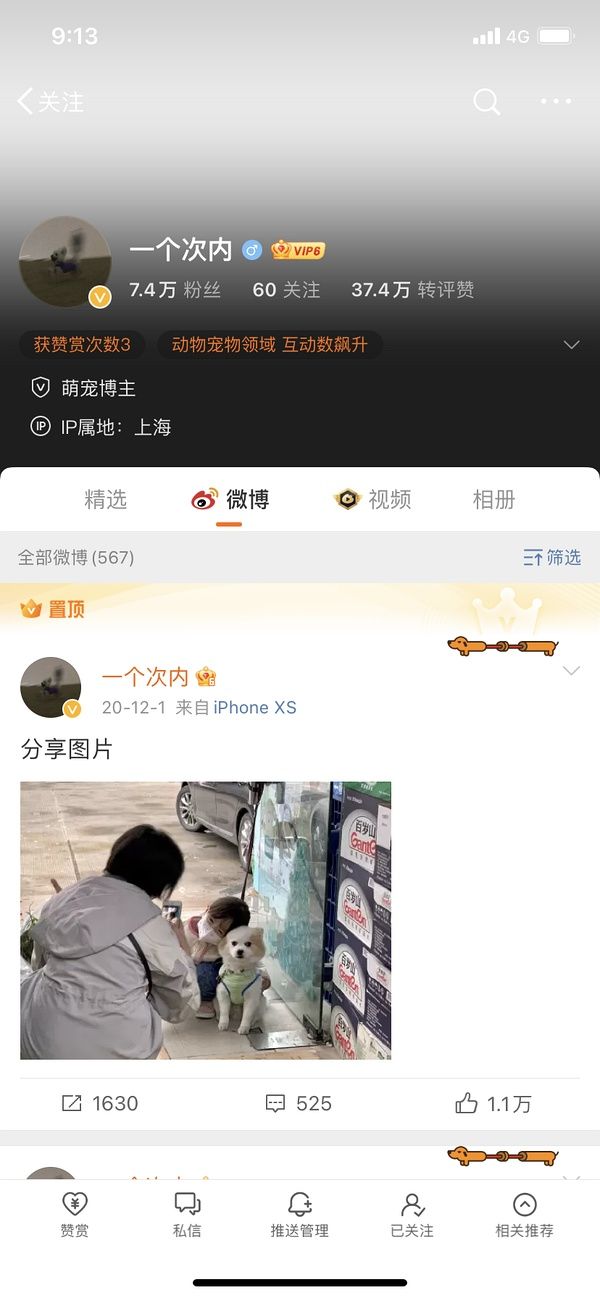Screen dimensions: 600x1298
Task: Open comments with 525 replies
Action: (298, 1103)
